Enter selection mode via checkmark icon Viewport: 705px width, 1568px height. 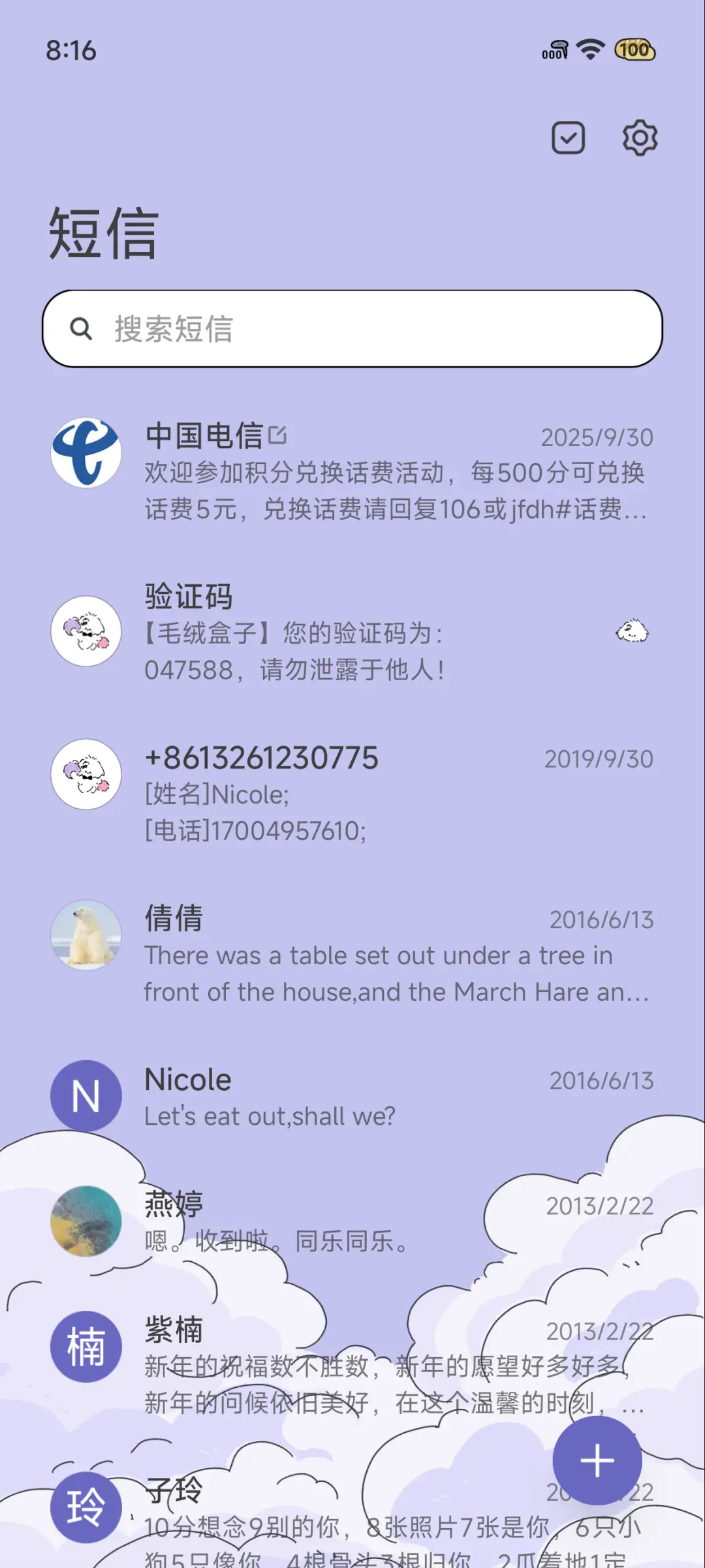[567, 137]
